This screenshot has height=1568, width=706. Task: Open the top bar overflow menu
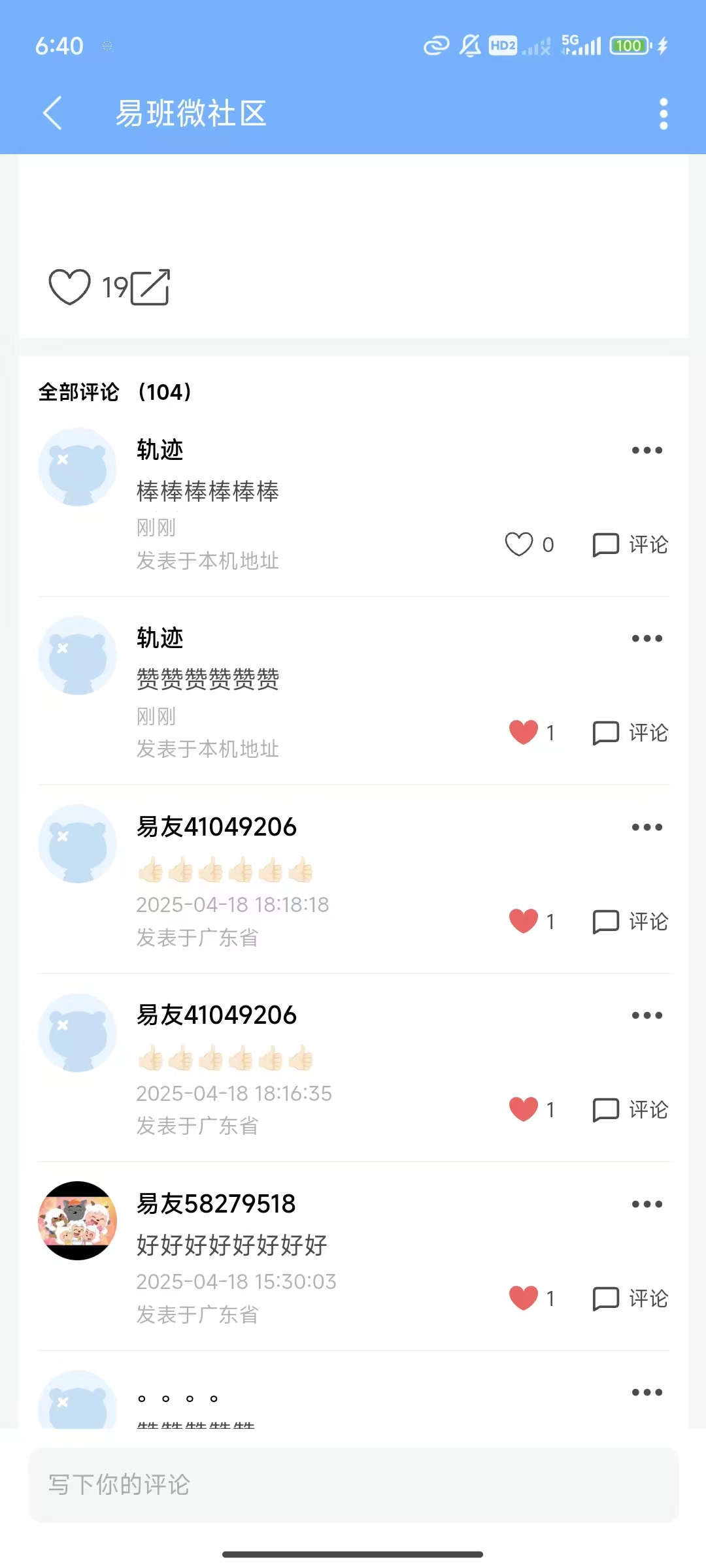point(663,114)
